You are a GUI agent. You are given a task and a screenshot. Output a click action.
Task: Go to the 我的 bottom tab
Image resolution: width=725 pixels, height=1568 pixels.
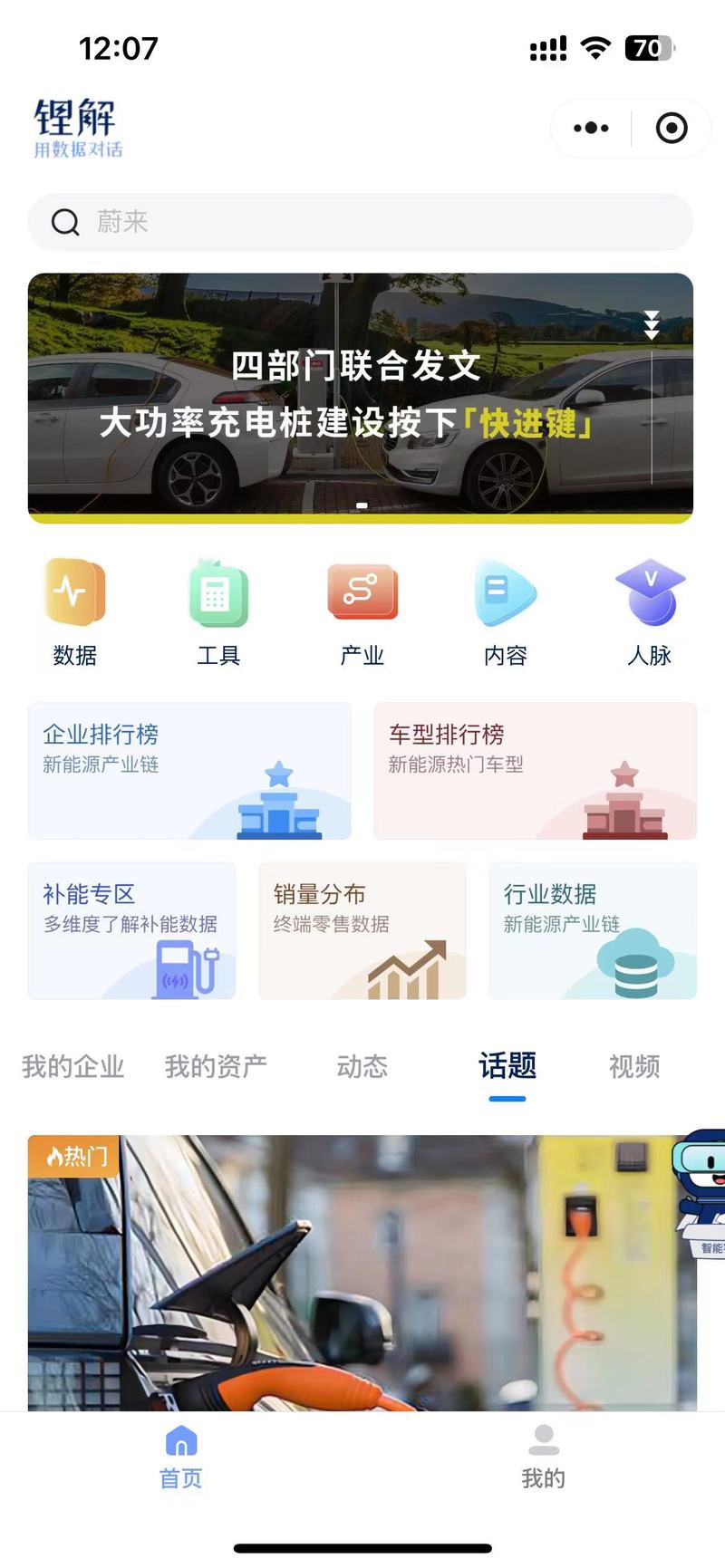[x=544, y=1457]
